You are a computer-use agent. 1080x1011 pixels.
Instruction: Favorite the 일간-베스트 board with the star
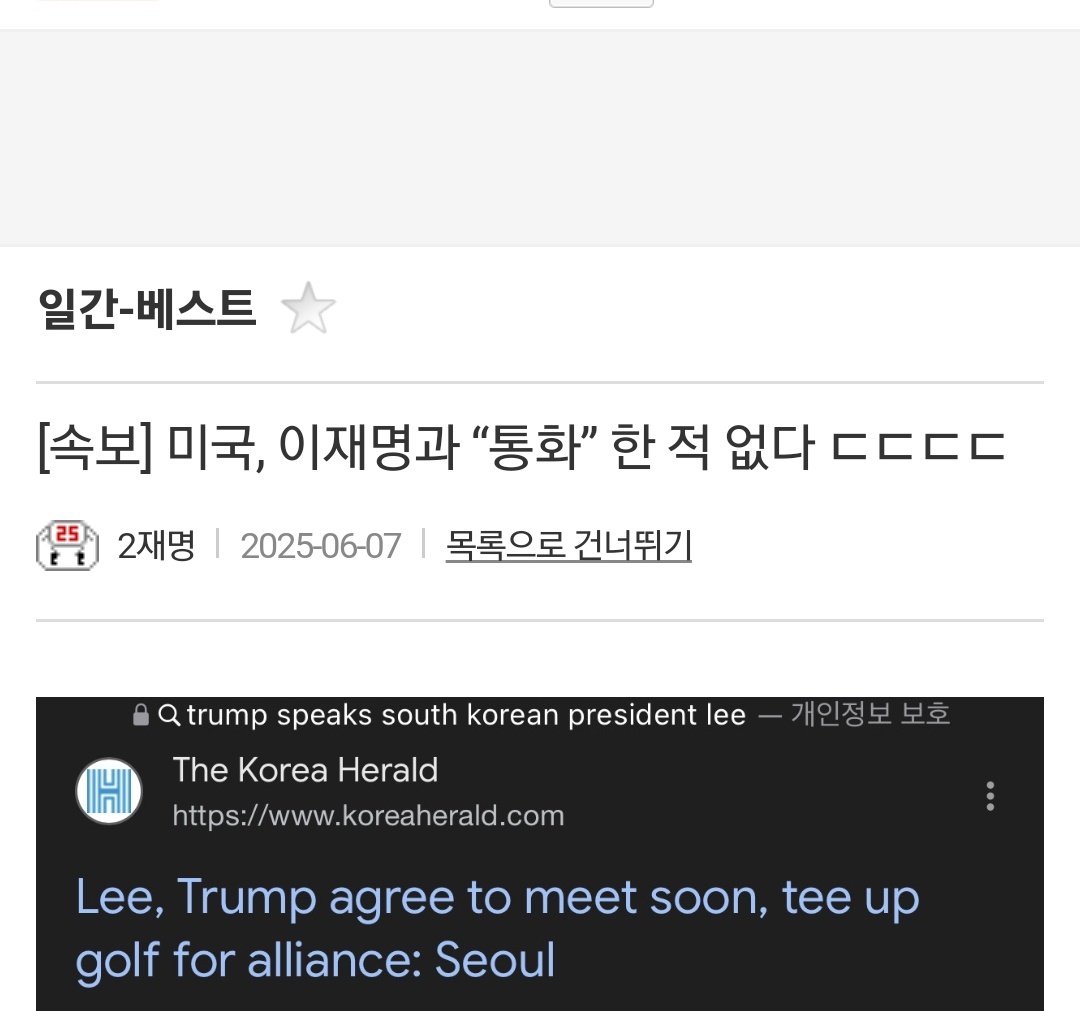(308, 308)
